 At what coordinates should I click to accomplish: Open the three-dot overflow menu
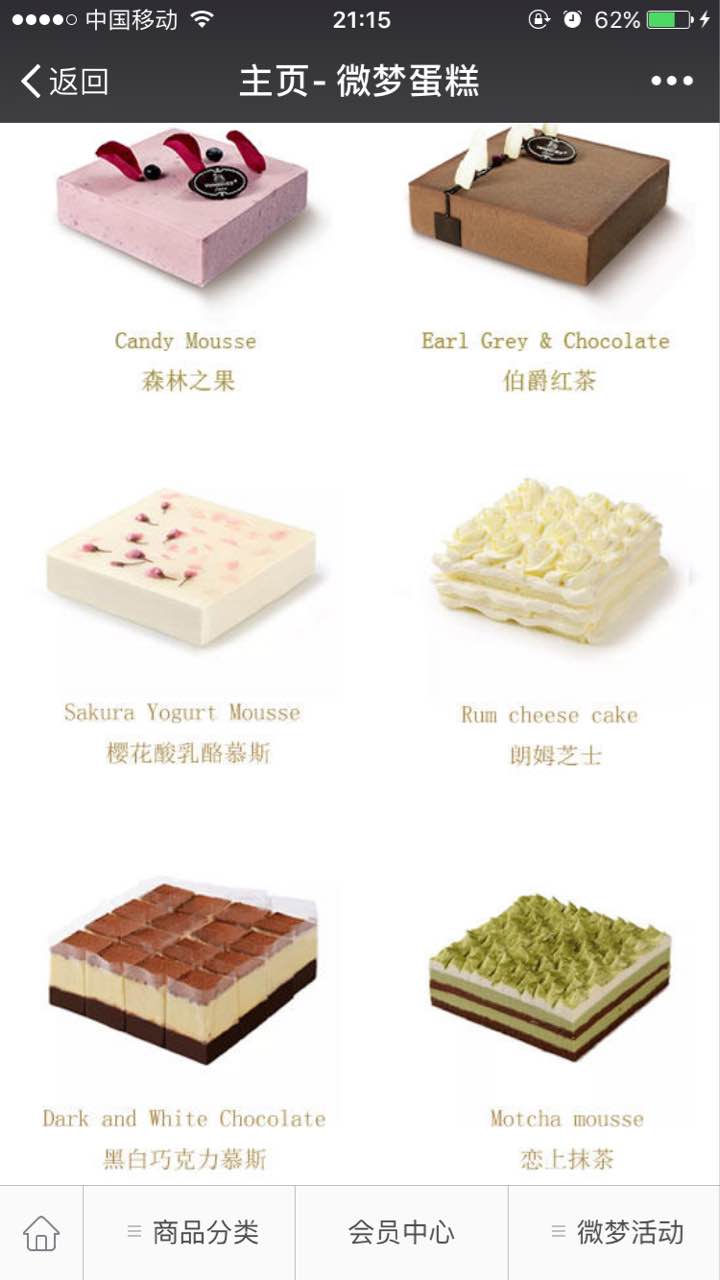pyautogui.click(x=671, y=81)
